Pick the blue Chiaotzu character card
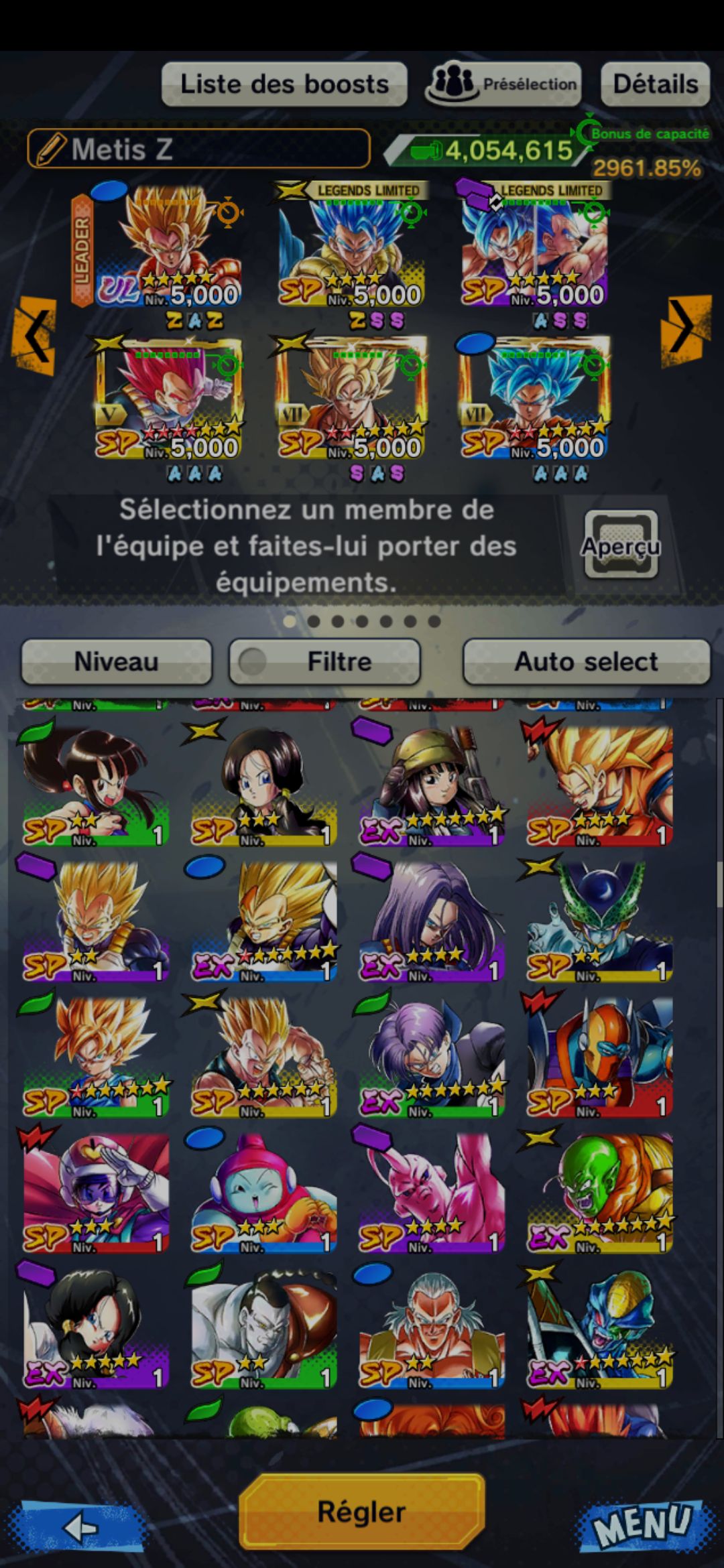 [263, 1191]
